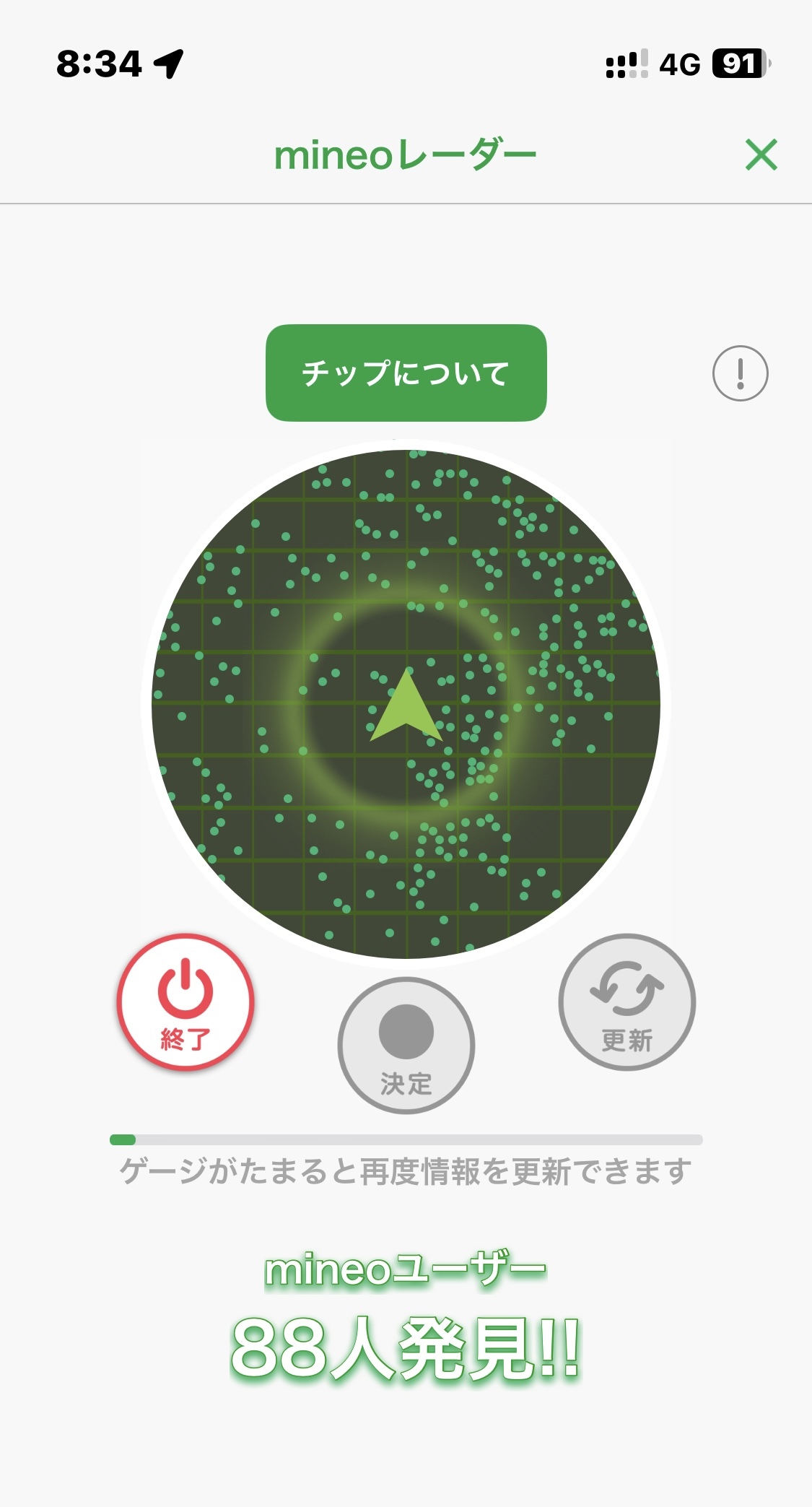Tap the red 終了 power button
812x1507 pixels.
(x=185, y=1002)
